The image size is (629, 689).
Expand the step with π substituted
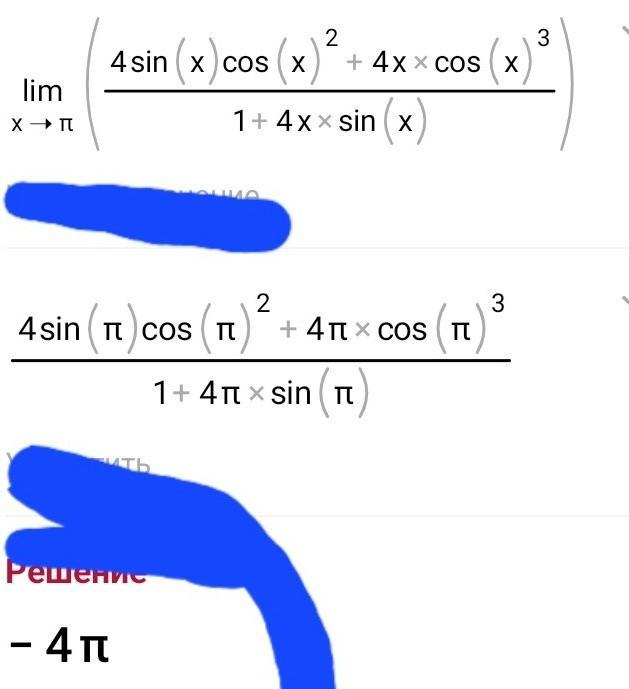click(x=623, y=299)
